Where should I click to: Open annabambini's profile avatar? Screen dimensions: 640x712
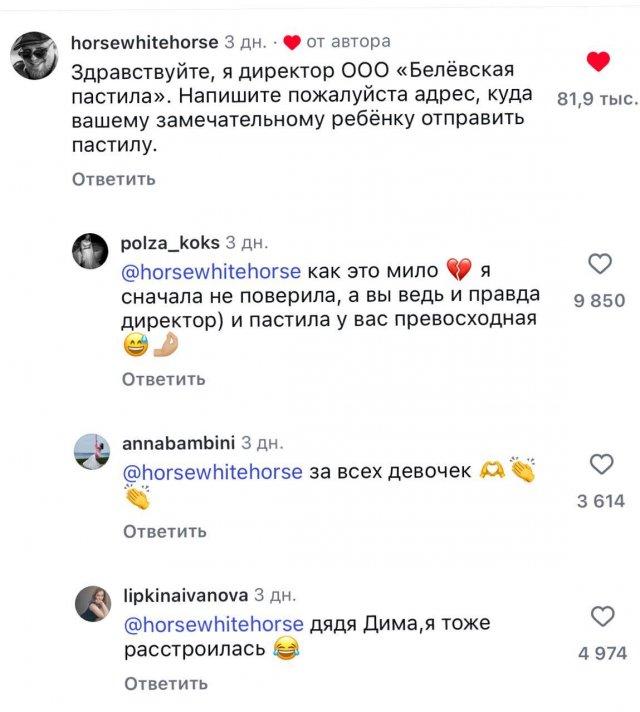point(90,452)
